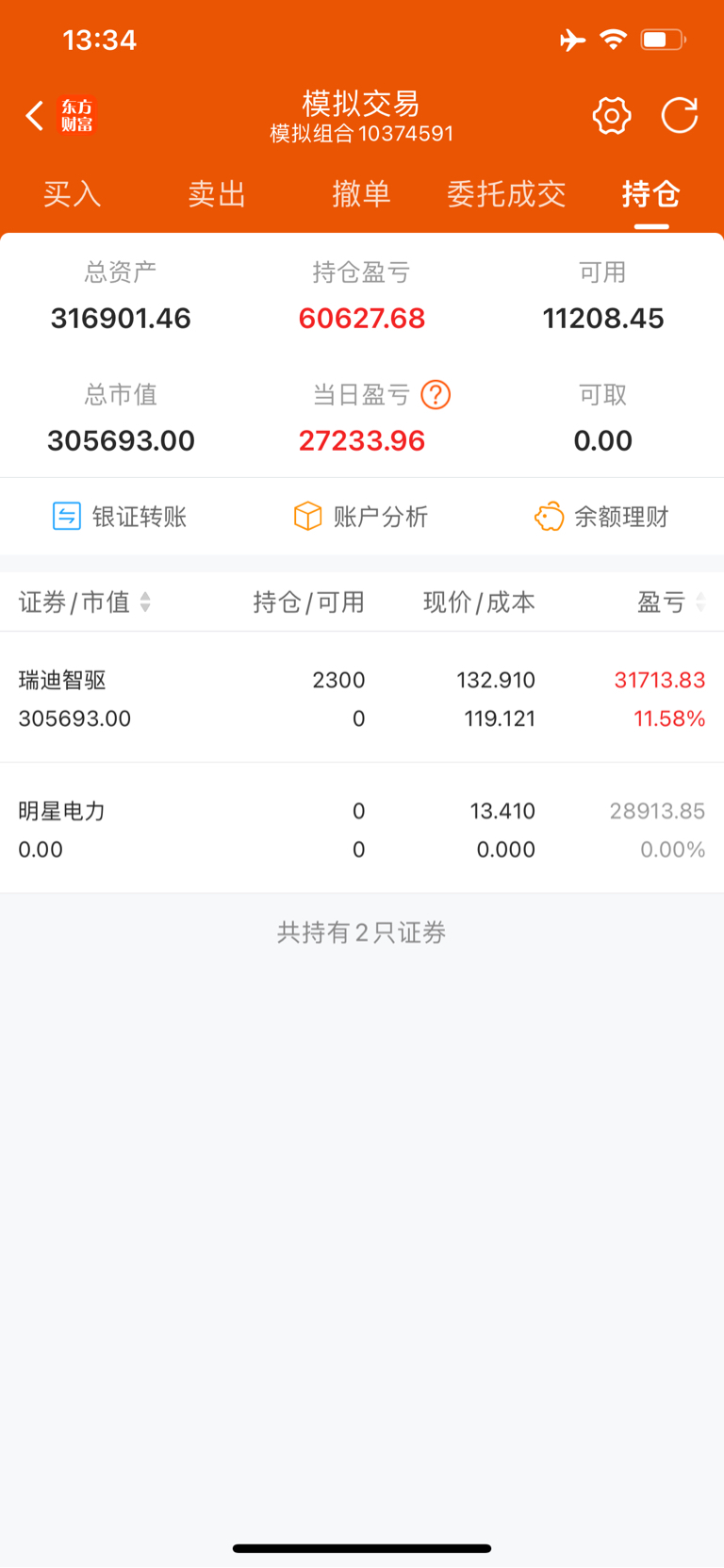The image size is (724, 1568).
Task: Open the settings gear in the title bar
Action: pyautogui.click(x=611, y=115)
